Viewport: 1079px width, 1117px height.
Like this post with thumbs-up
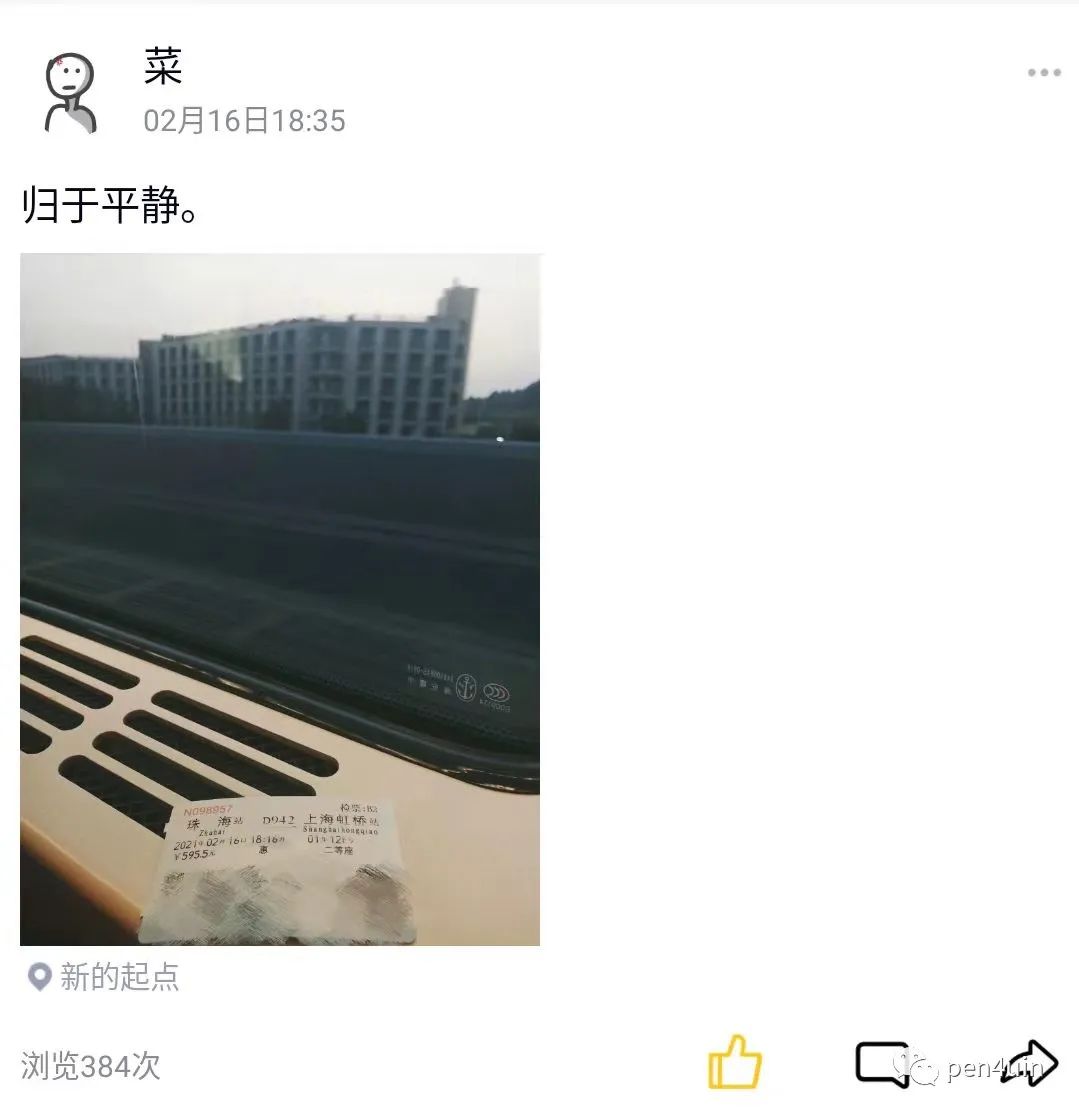click(735, 1062)
